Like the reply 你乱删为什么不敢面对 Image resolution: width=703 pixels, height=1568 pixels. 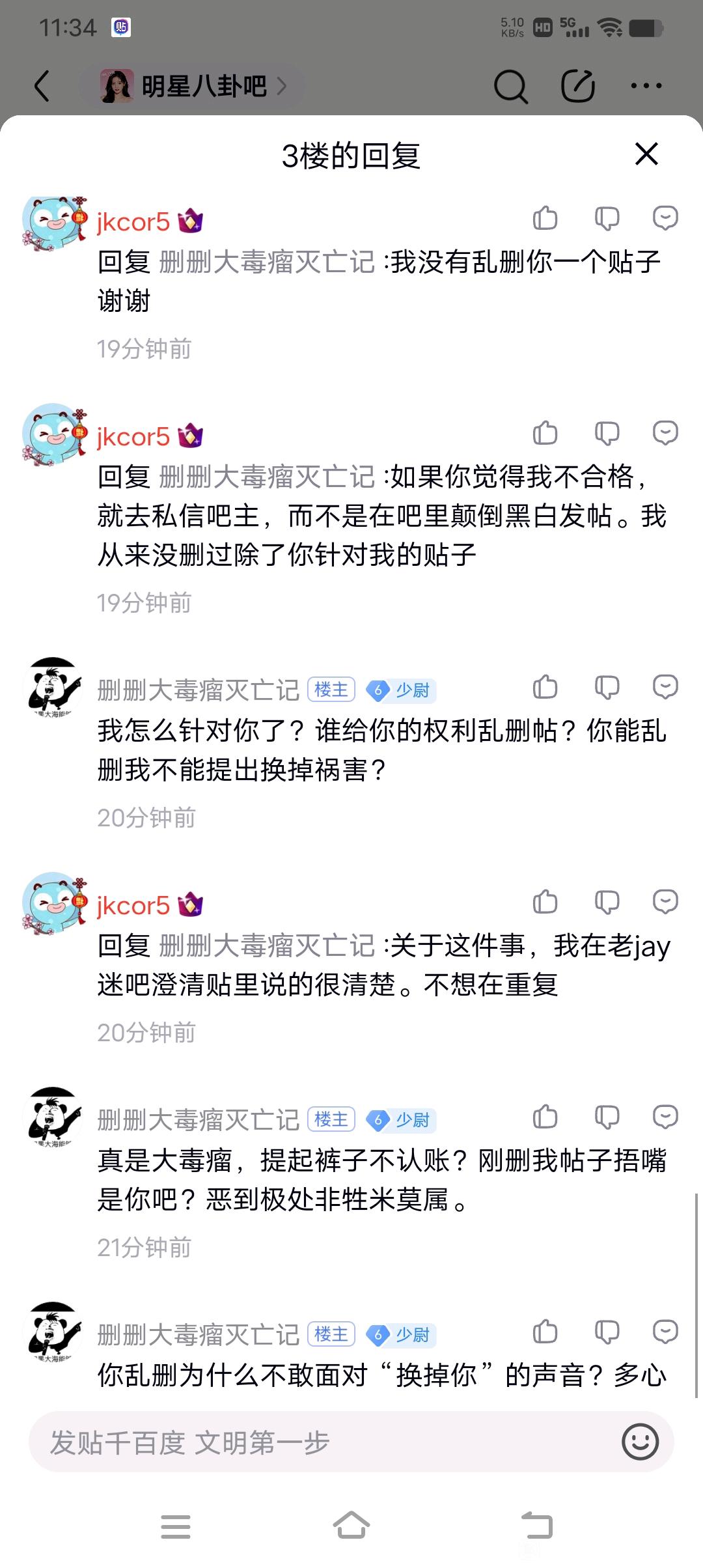point(545,1332)
